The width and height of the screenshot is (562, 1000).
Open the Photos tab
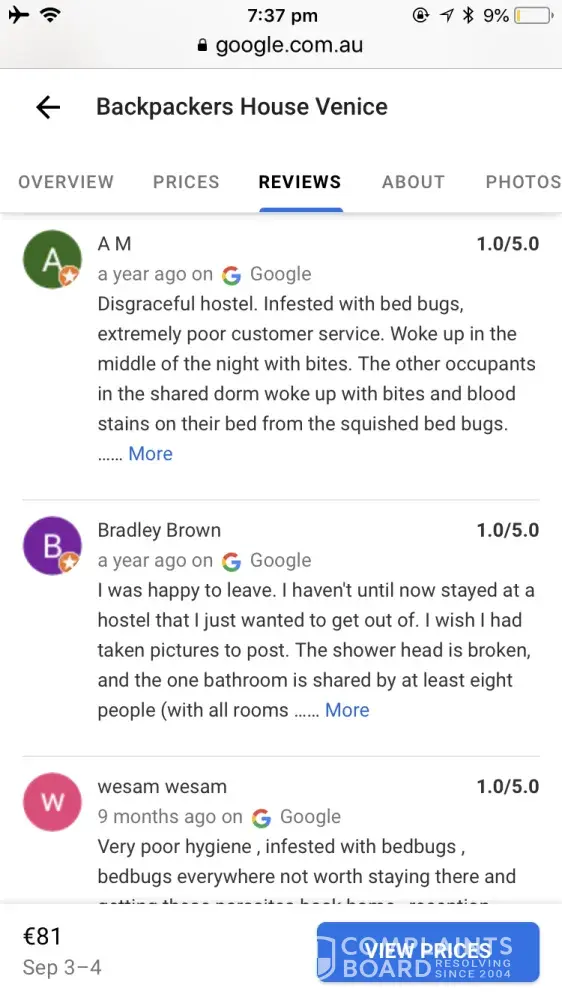click(x=523, y=182)
